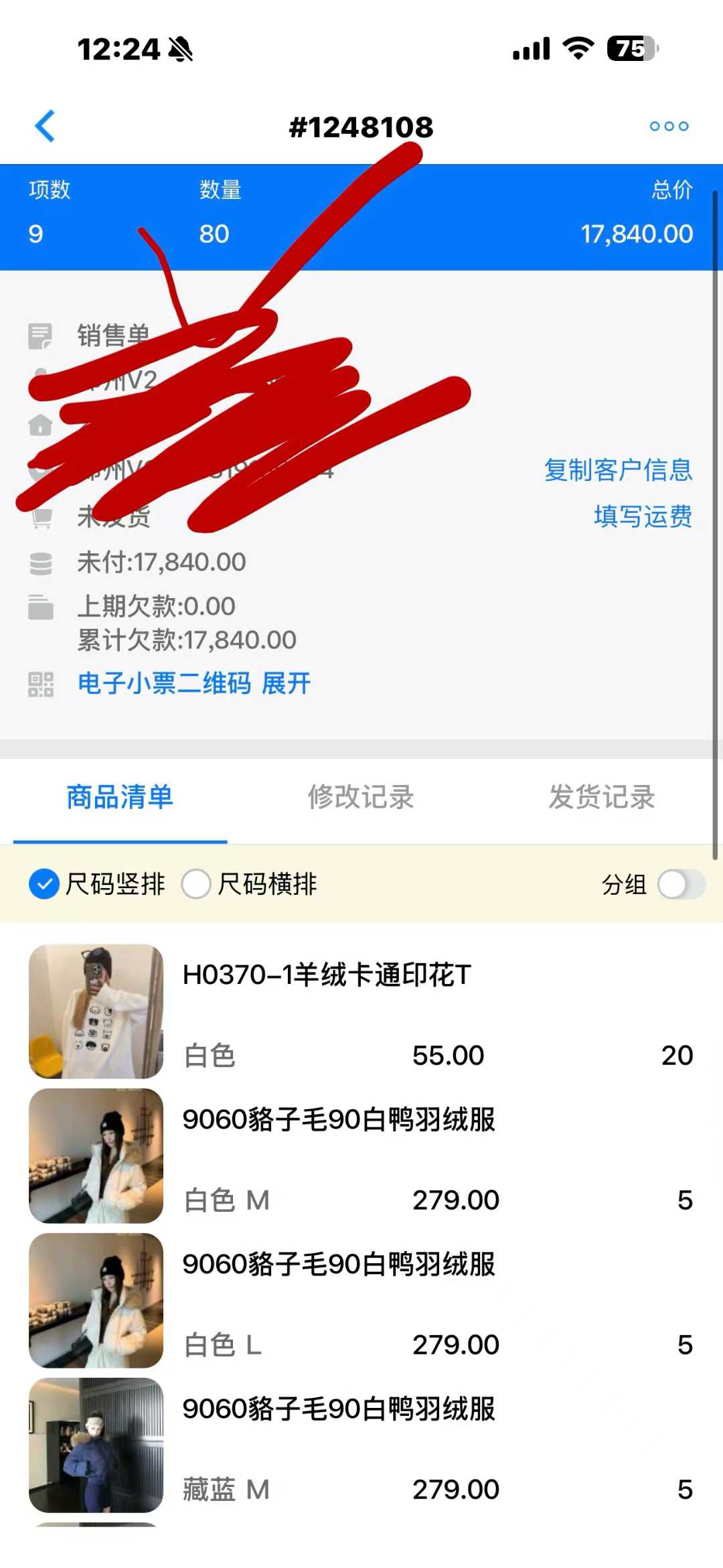Toggle the 分组 grouping switch
Screen dimensions: 723x1568
click(681, 884)
